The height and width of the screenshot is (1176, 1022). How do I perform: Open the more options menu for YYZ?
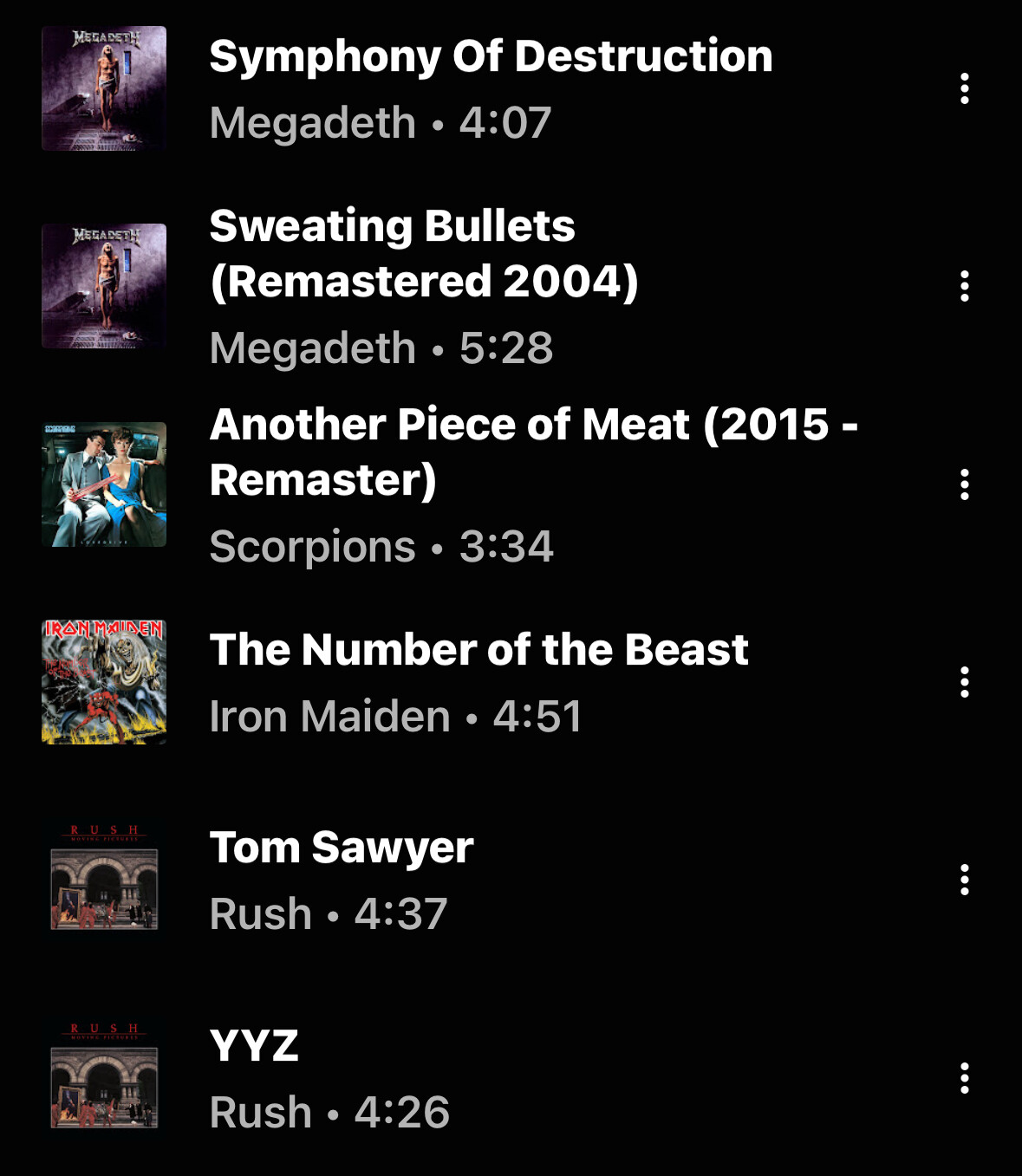964,1078
